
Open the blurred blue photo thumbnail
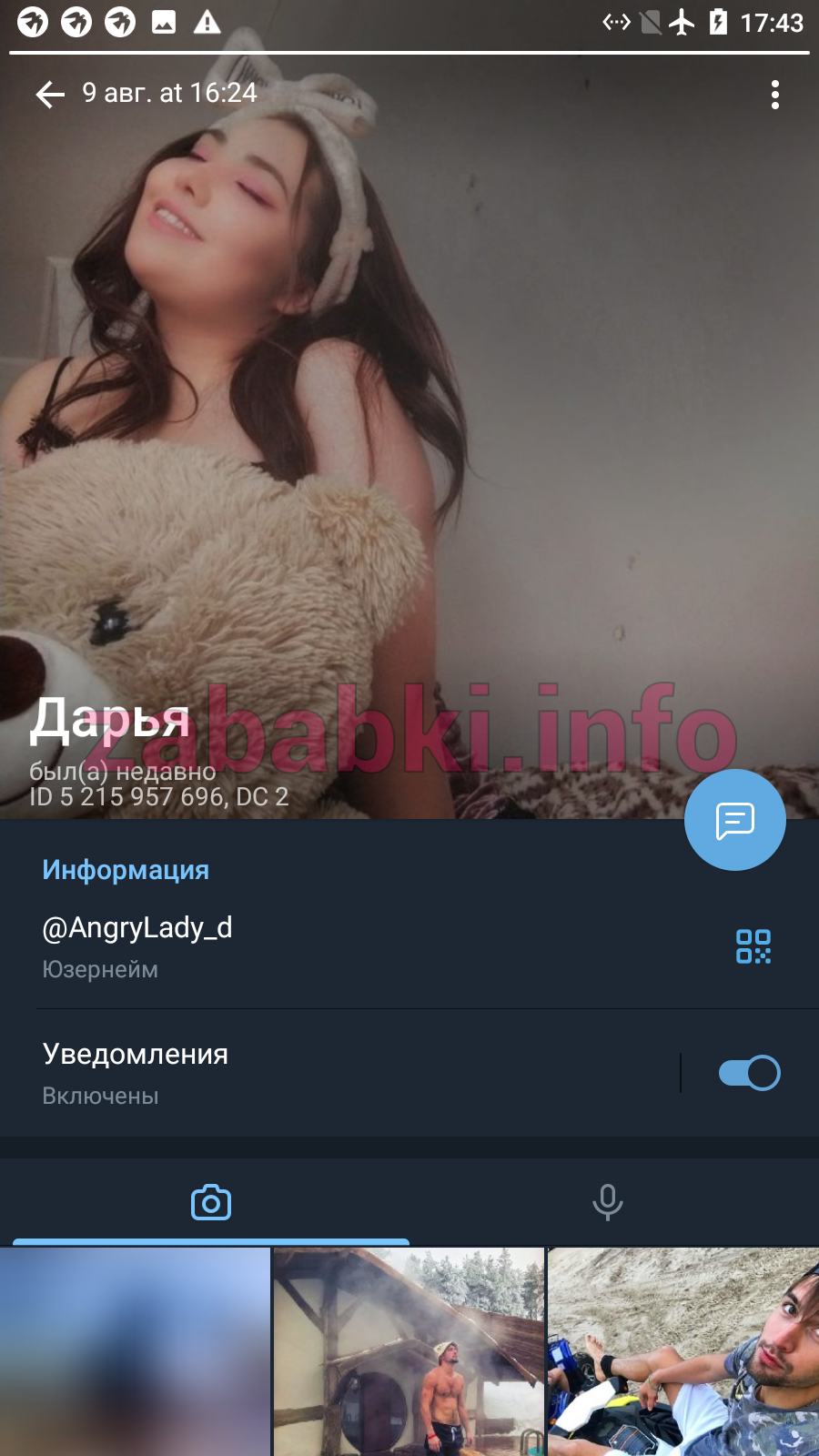(x=135, y=1352)
